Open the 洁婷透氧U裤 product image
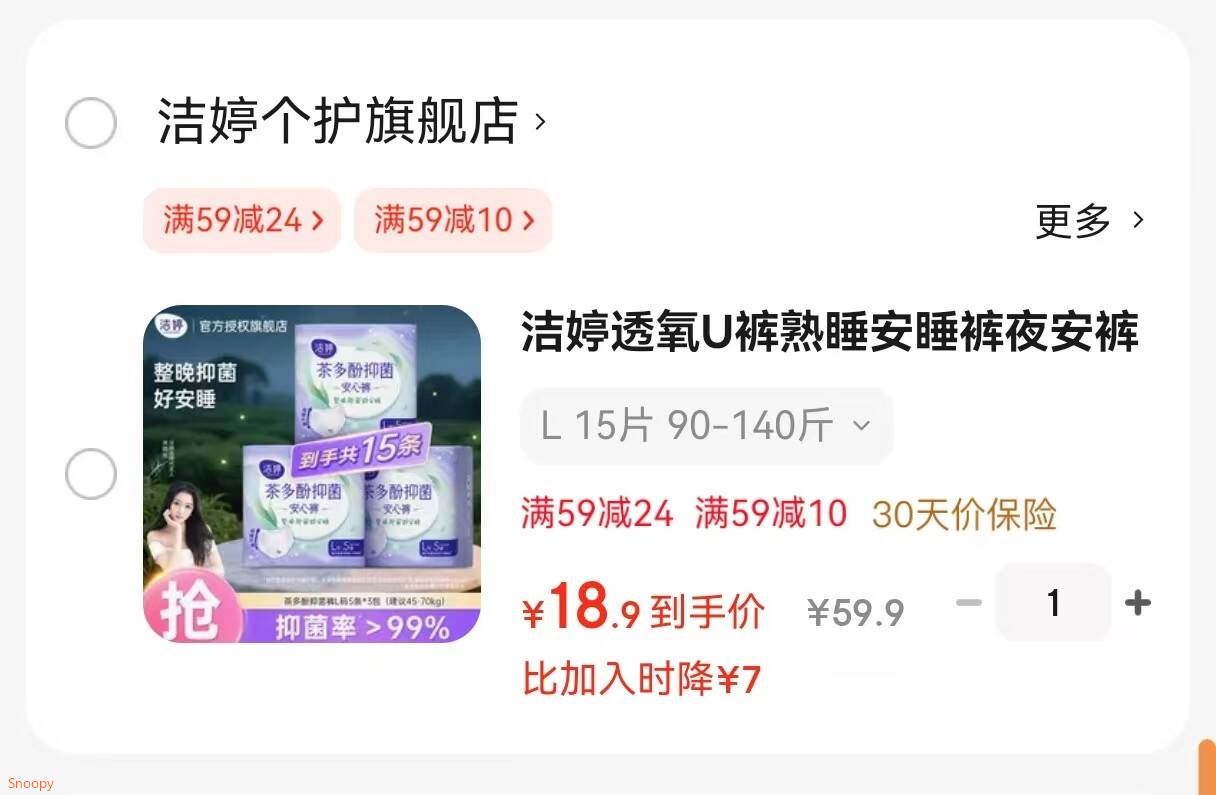This screenshot has width=1216, height=795. [x=312, y=474]
